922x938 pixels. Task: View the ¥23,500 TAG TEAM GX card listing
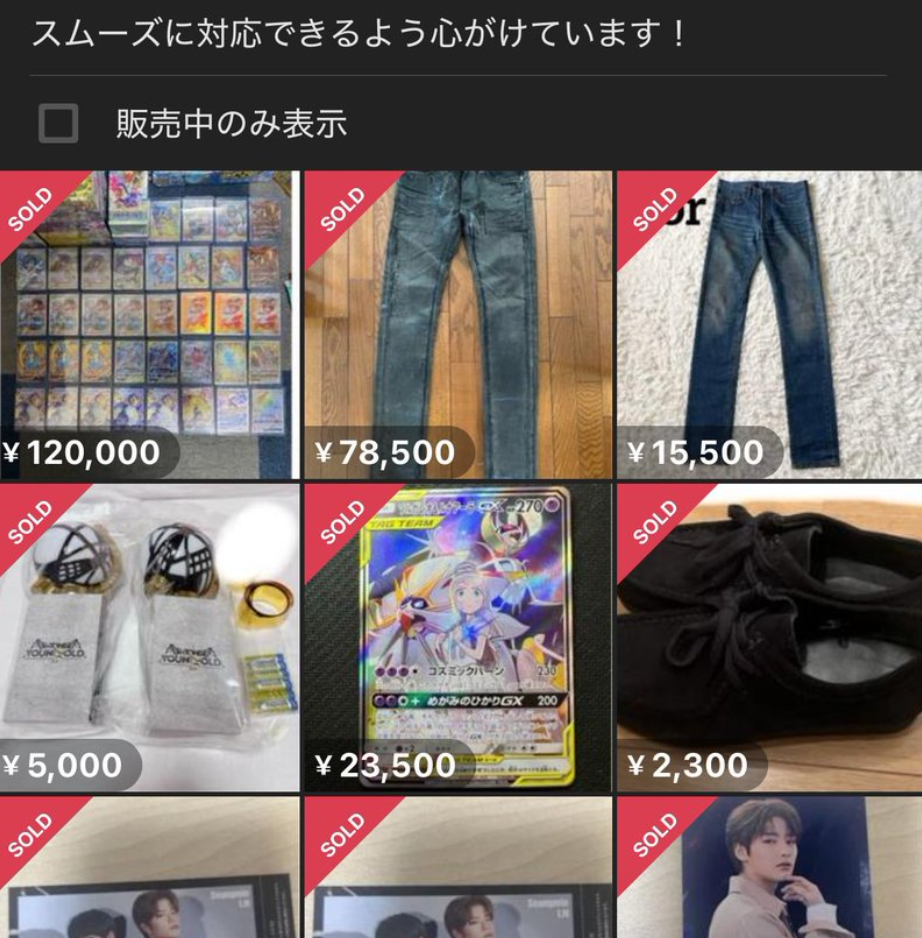[458, 638]
